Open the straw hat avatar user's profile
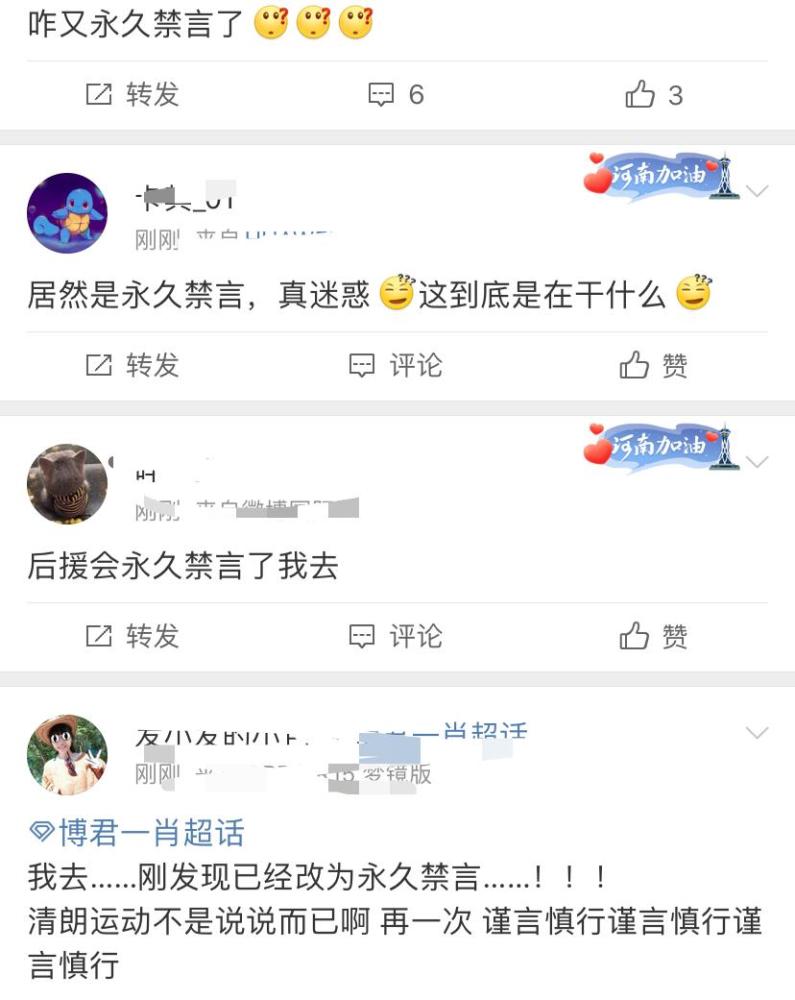The image size is (795, 1000). point(67,755)
